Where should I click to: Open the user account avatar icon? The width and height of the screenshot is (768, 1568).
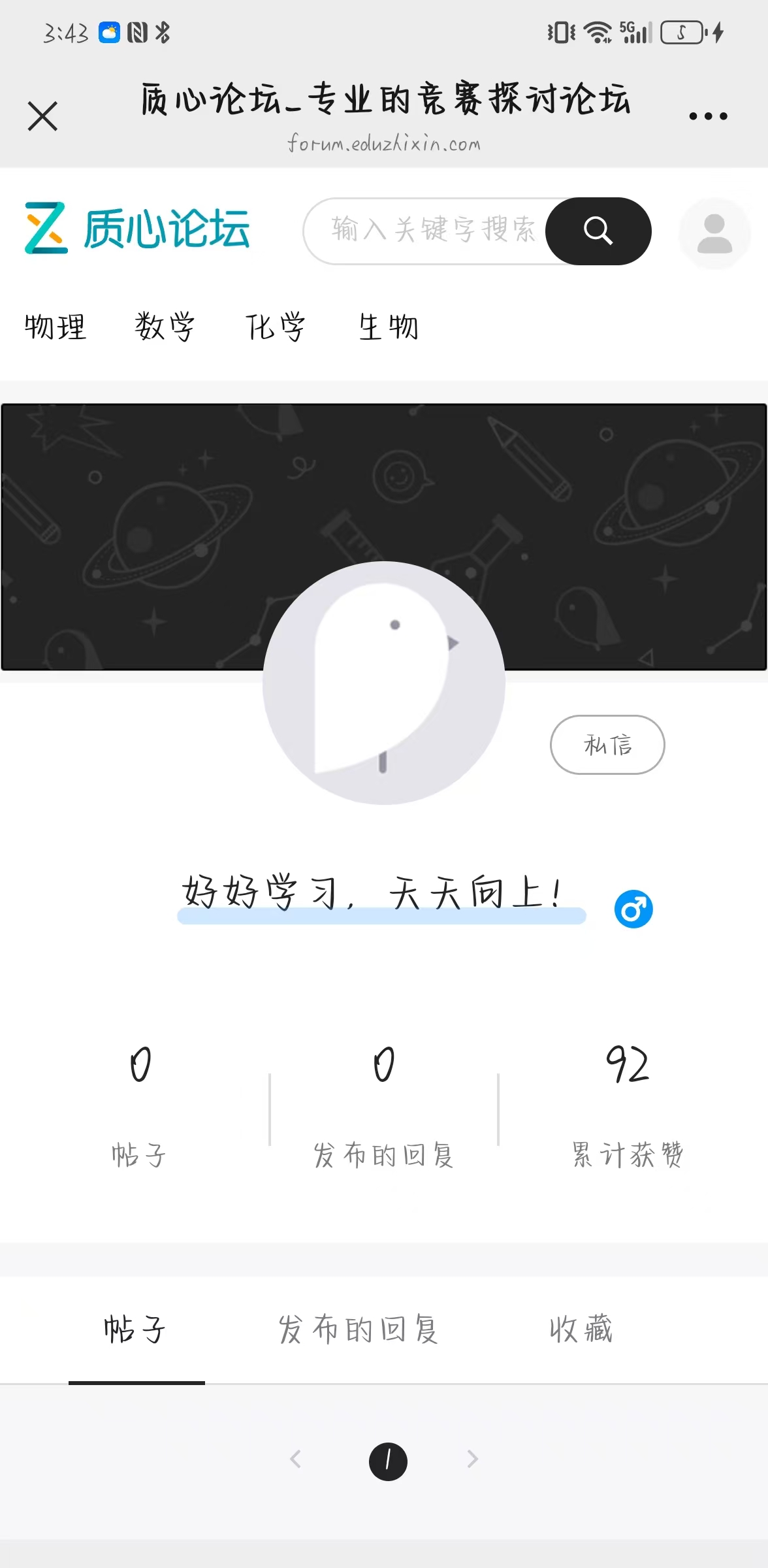point(714,233)
